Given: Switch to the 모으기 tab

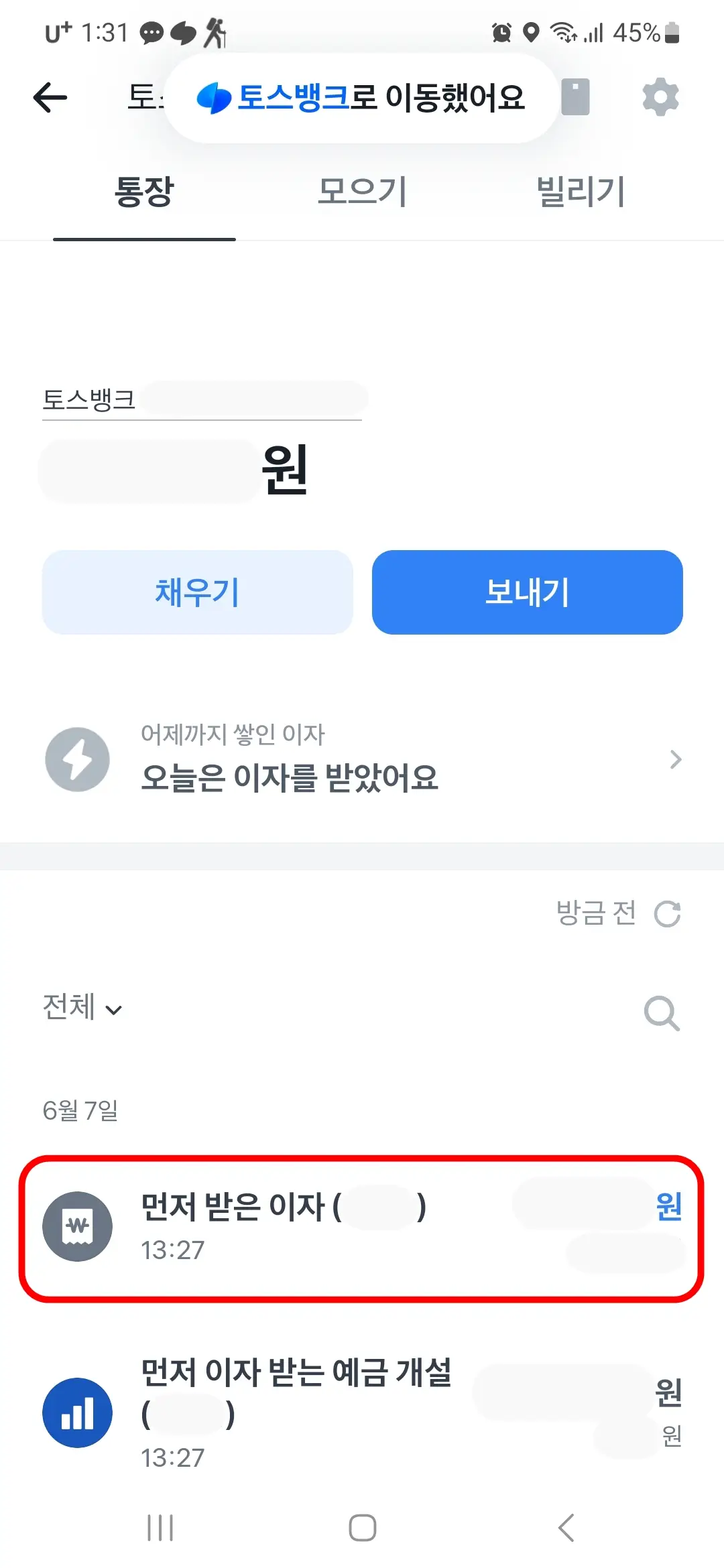Looking at the screenshot, I should click(362, 192).
